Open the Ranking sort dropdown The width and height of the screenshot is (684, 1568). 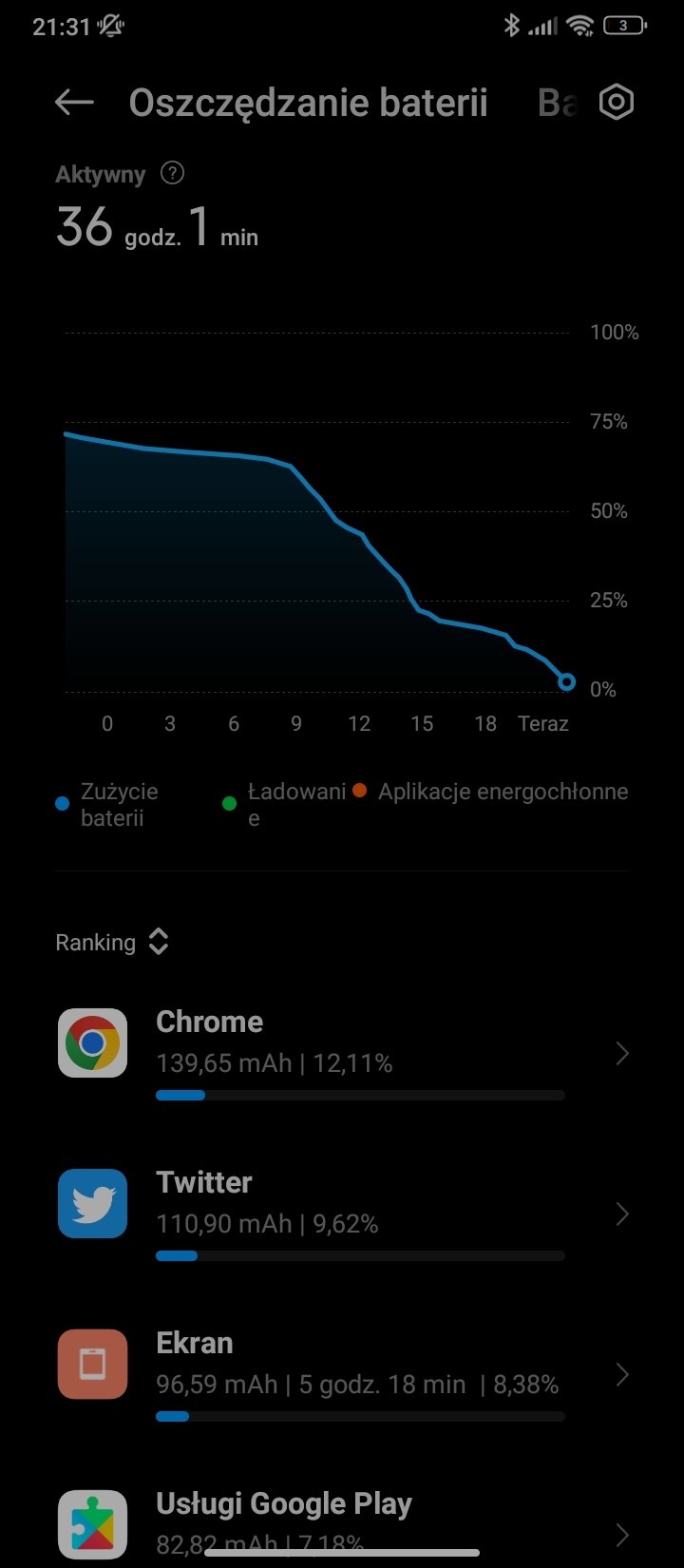pyautogui.click(x=112, y=943)
